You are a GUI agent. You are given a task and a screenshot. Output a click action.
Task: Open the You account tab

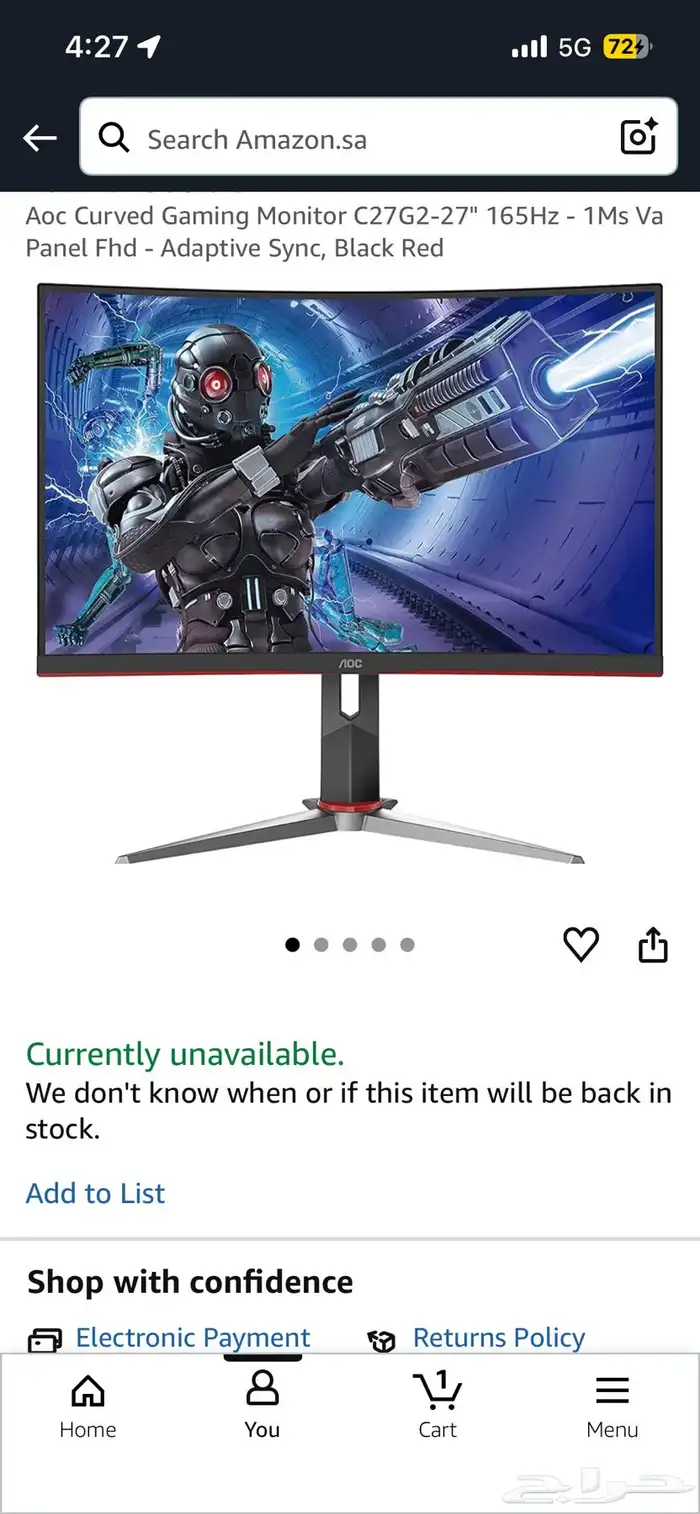point(262,1405)
